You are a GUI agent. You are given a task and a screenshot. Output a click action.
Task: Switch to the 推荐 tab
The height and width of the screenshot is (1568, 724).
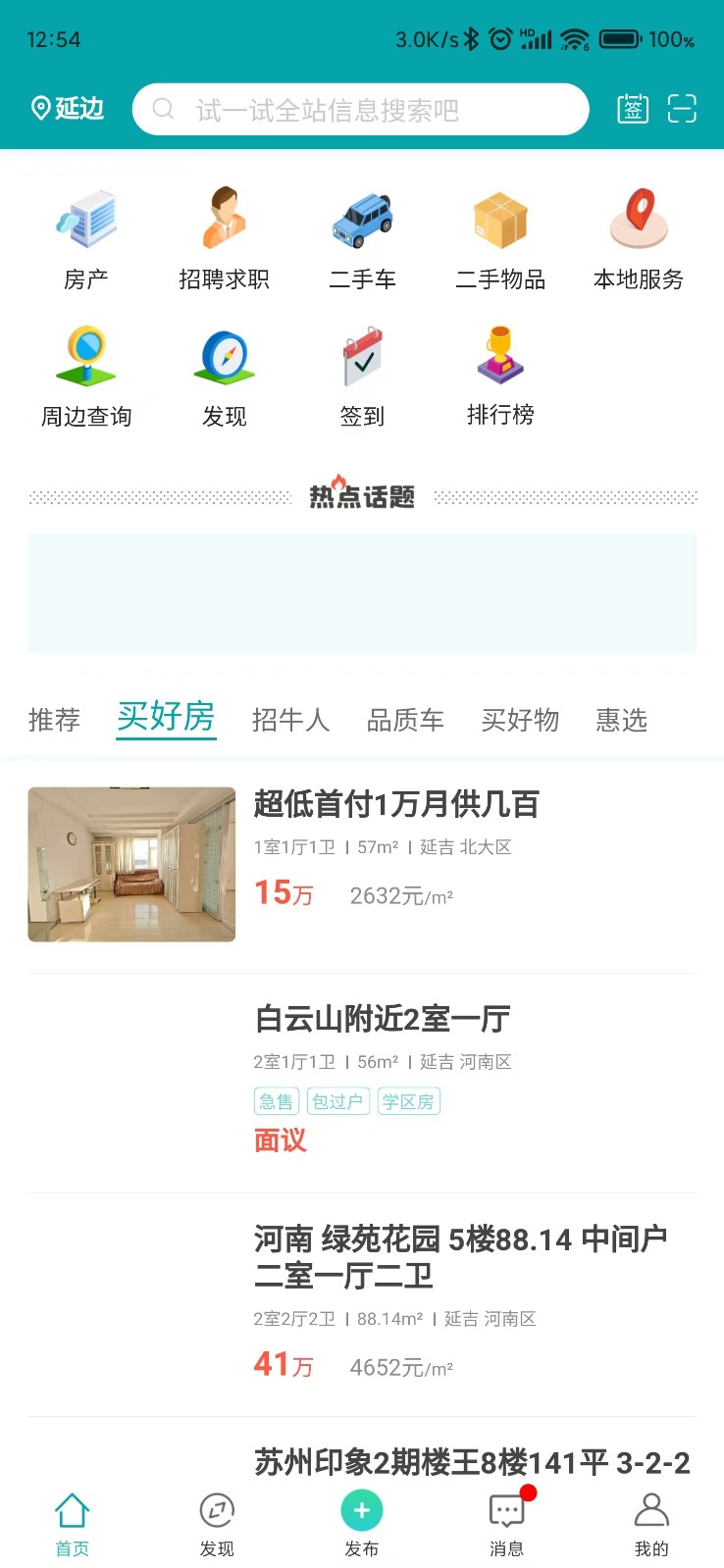pyautogui.click(x=54, y=720)
